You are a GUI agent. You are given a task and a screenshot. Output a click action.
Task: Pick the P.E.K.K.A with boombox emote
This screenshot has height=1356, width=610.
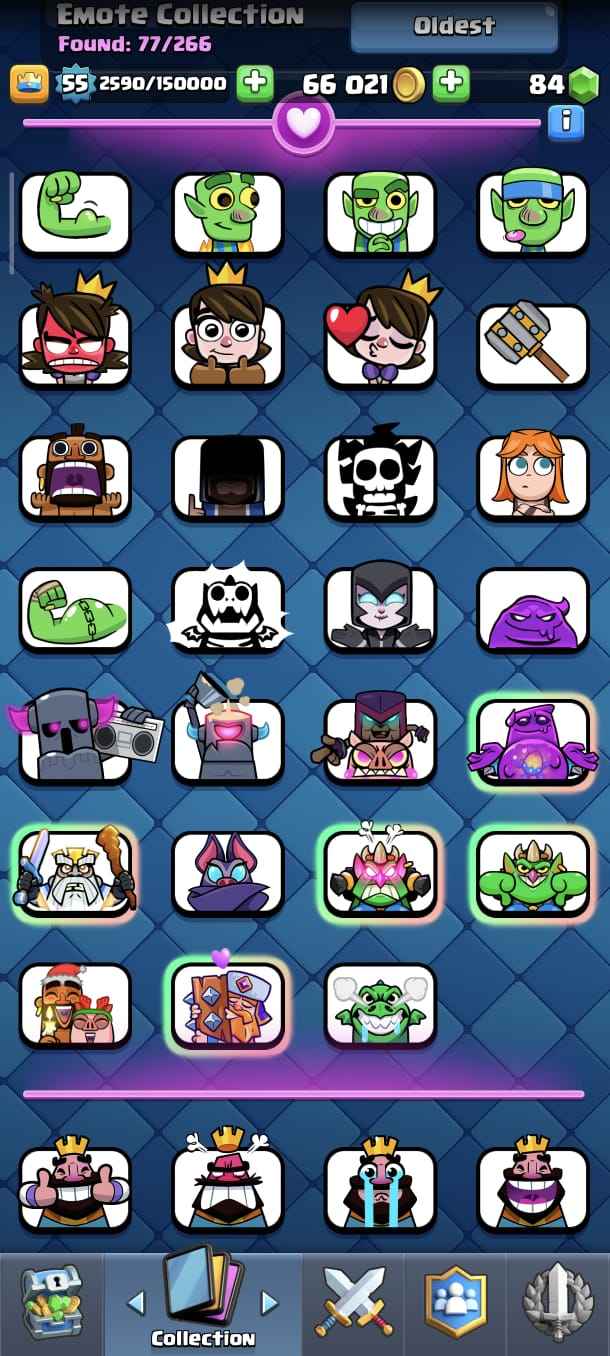pos(75,741)
